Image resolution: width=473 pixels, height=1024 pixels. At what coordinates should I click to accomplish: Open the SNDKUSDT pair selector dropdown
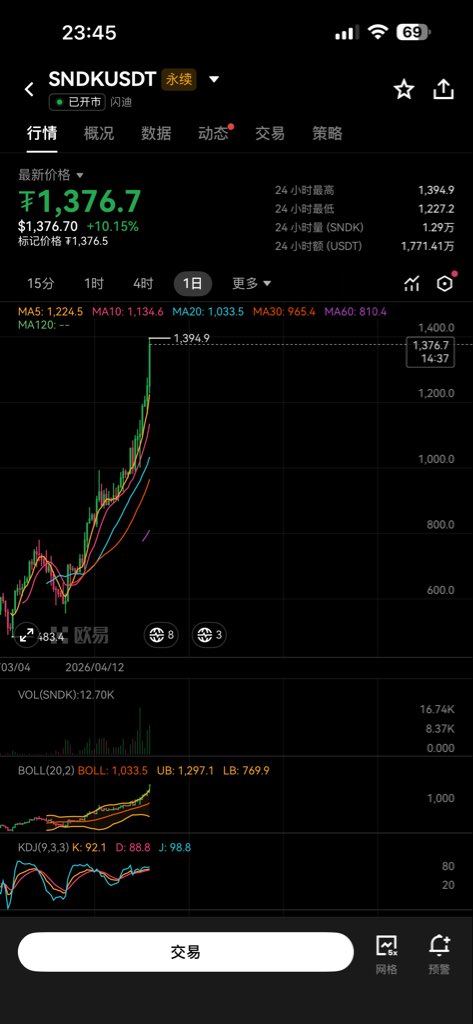214,80
